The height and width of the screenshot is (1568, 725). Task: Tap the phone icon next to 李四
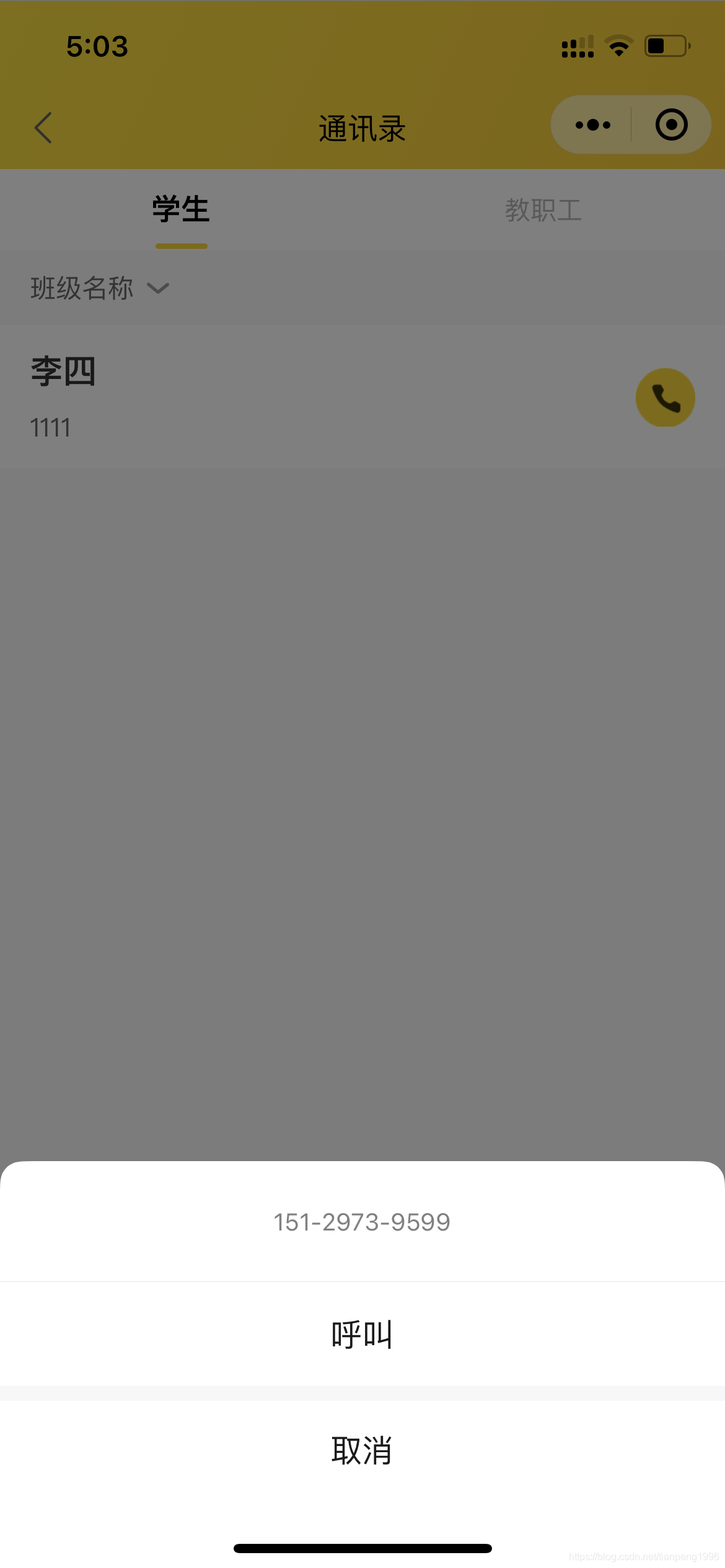coord(665,398)
